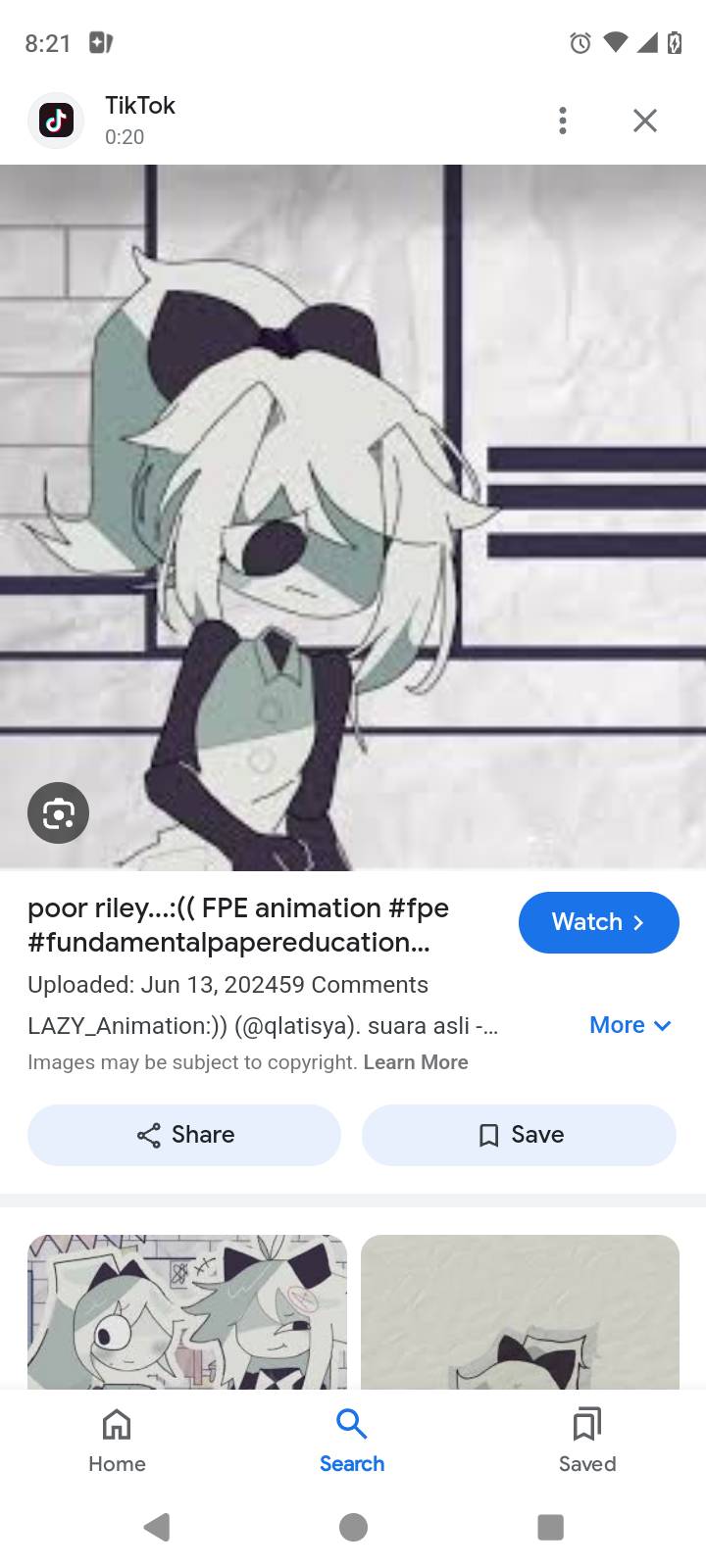Switch to the Search tab
The height and width of the screenshot is (1568, 706).
[x=352, y=1441]
